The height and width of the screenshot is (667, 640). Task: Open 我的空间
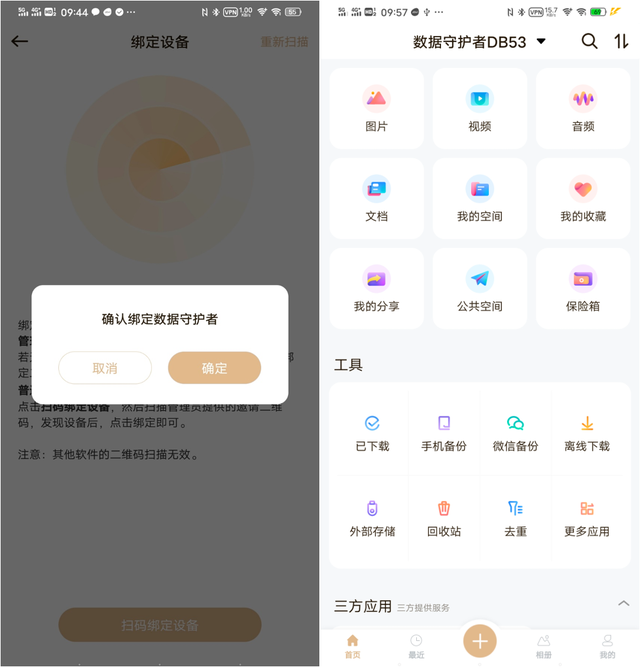click(x=480, y=198)
